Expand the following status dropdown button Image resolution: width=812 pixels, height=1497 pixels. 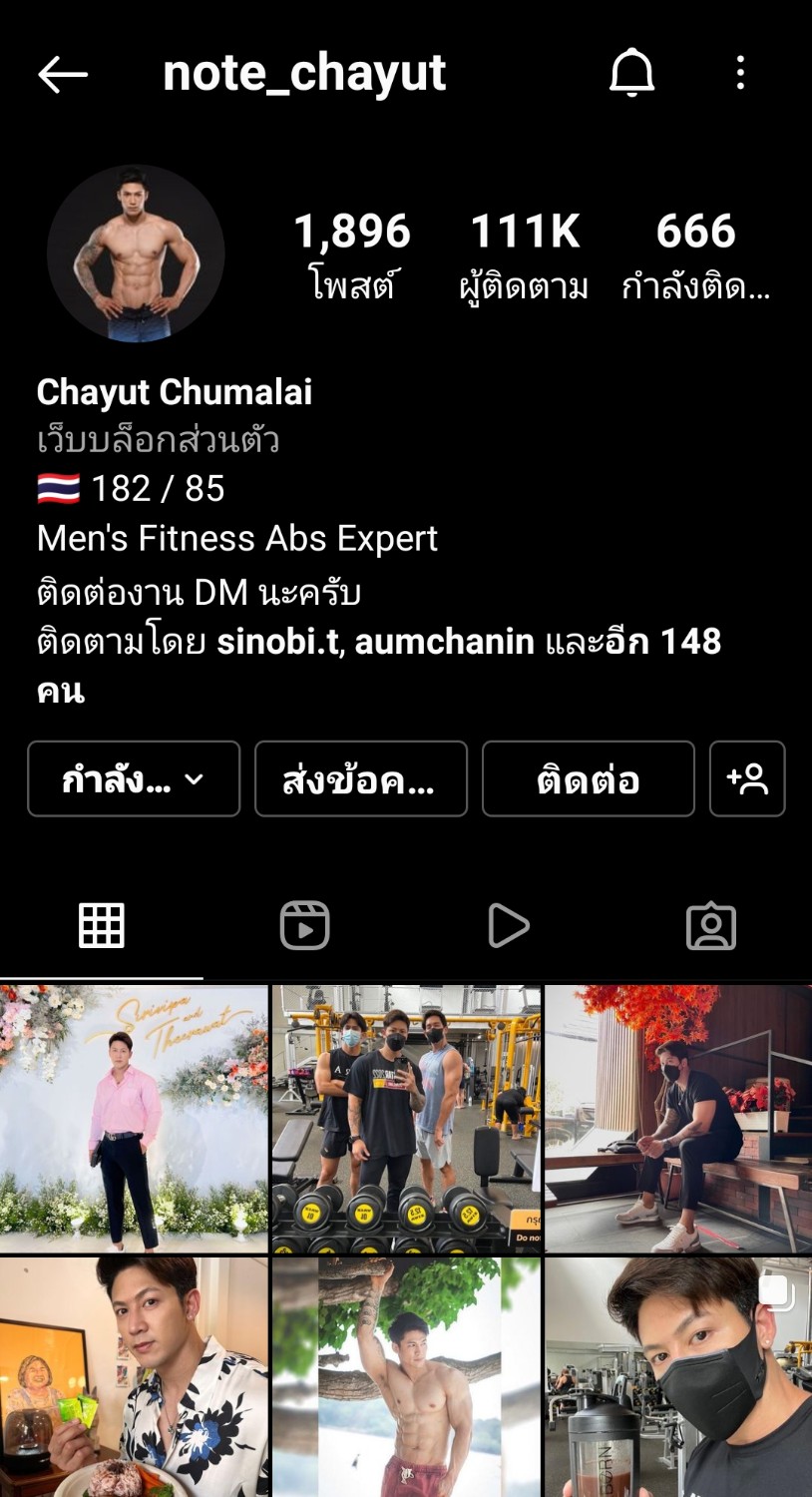[x=134, y=778]
